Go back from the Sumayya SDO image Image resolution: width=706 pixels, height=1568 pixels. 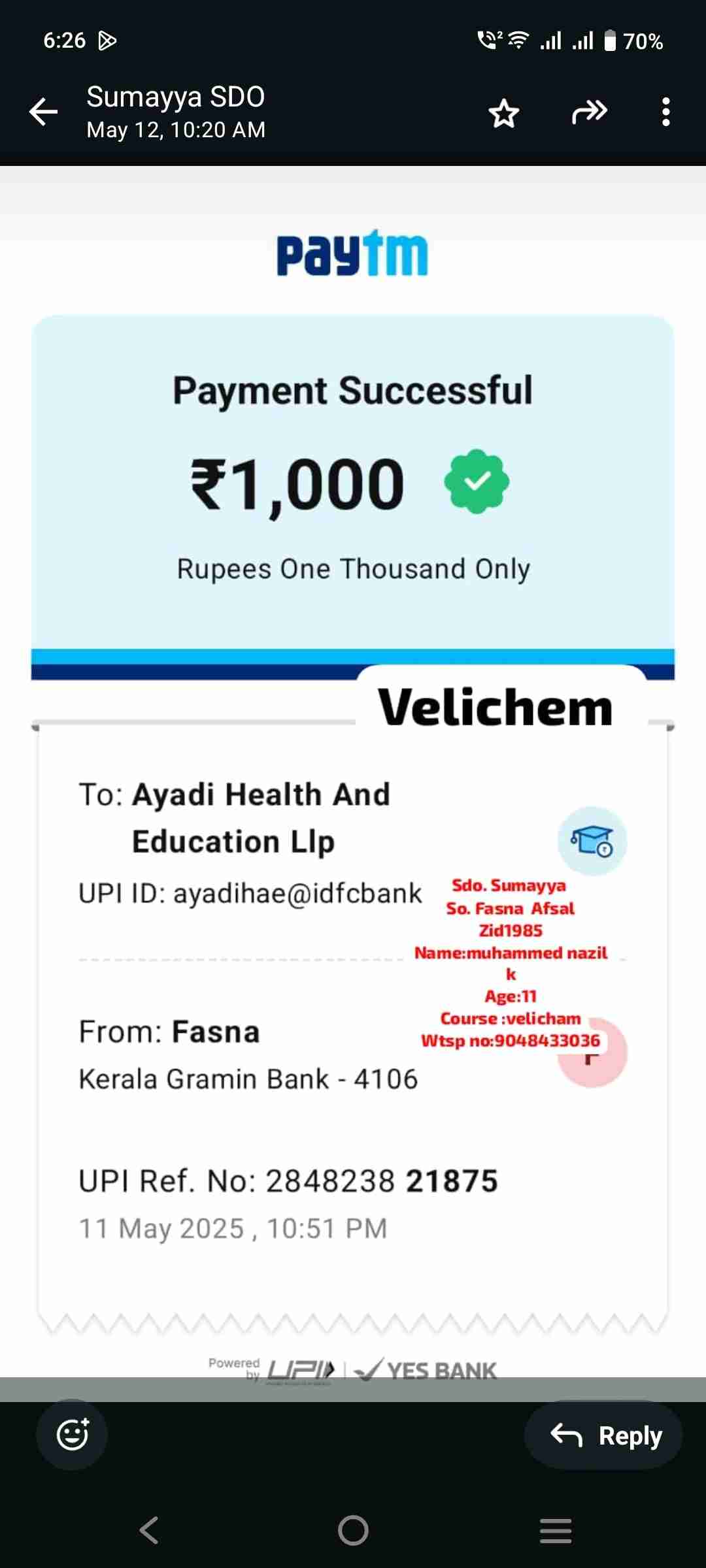click(43, 112)
